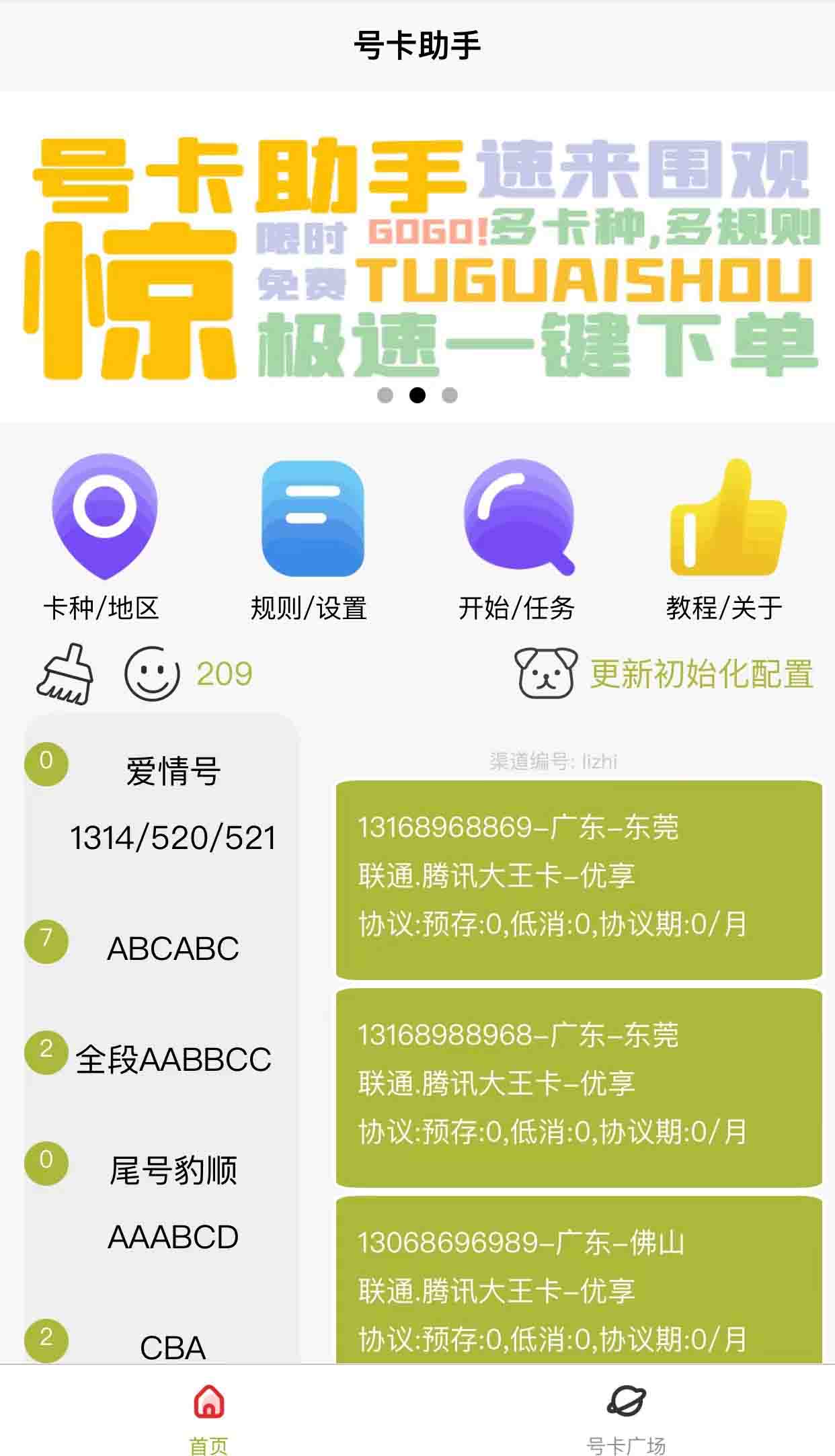
Task: Tap the broom clear icon
Action: coord(65,674)
